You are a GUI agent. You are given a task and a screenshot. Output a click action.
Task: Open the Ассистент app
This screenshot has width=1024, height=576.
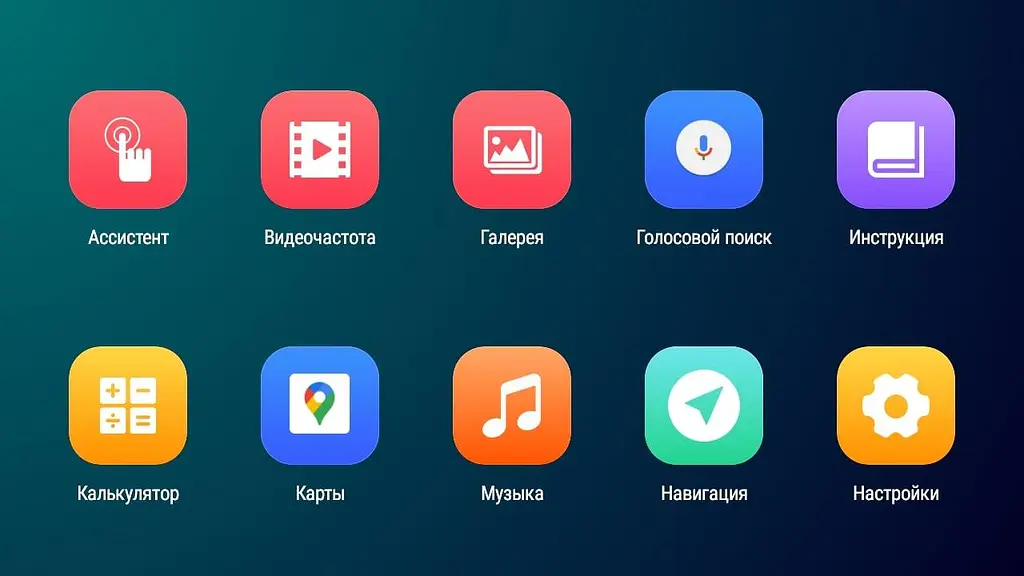click(128, 150)
